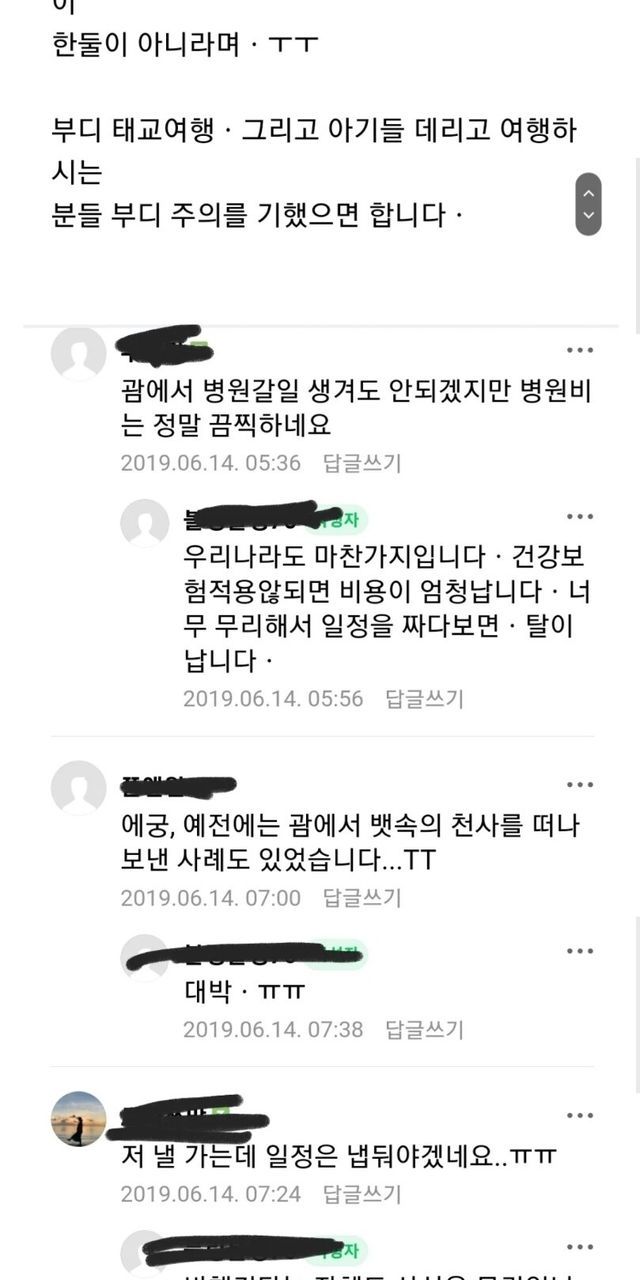Reply to the 05:56 comment via 답글쓰기

pos(424,698)
